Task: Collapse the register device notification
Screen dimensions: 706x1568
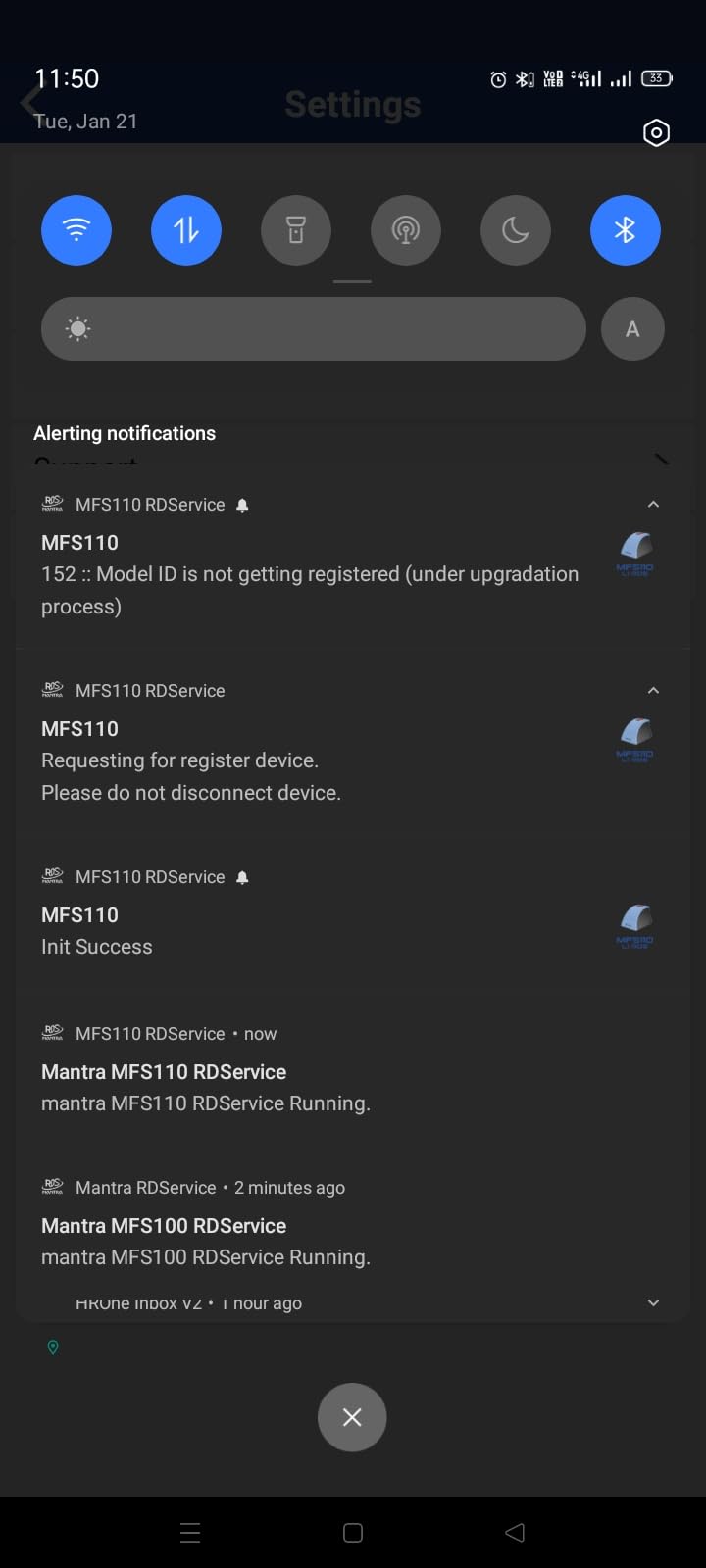Action: click(653, 690)
